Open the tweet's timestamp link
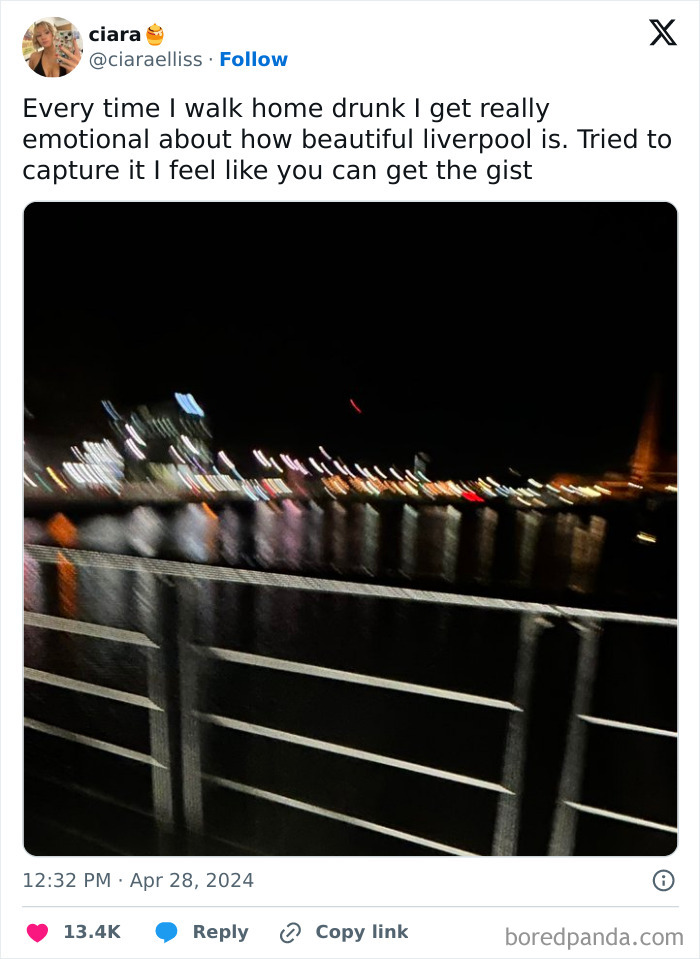 (138, 881)
